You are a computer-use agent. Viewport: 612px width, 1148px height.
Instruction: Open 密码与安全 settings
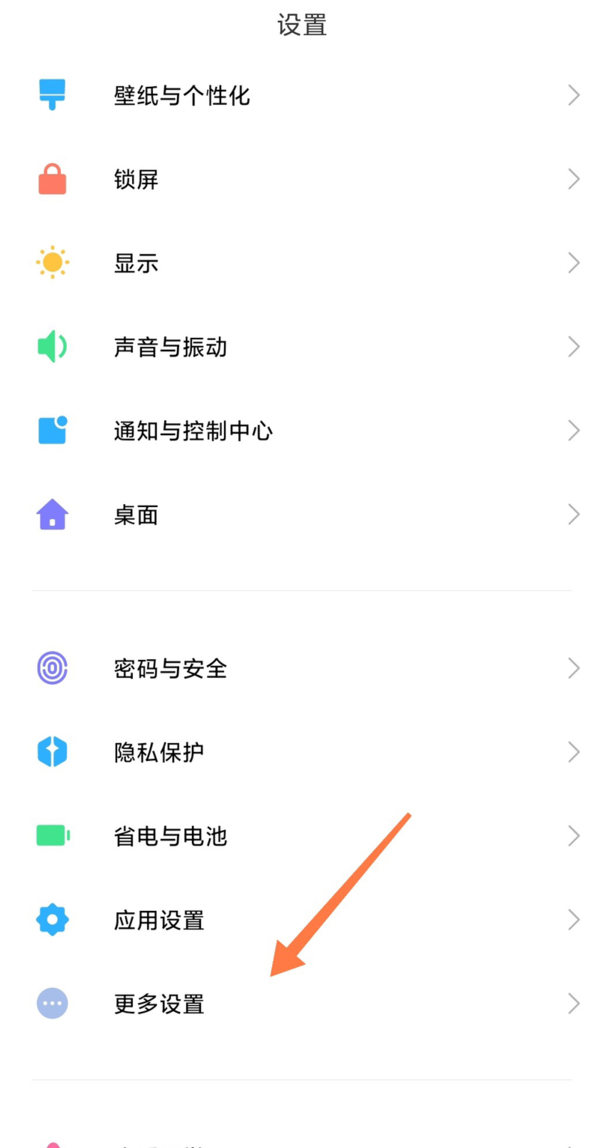pos(171,668)
